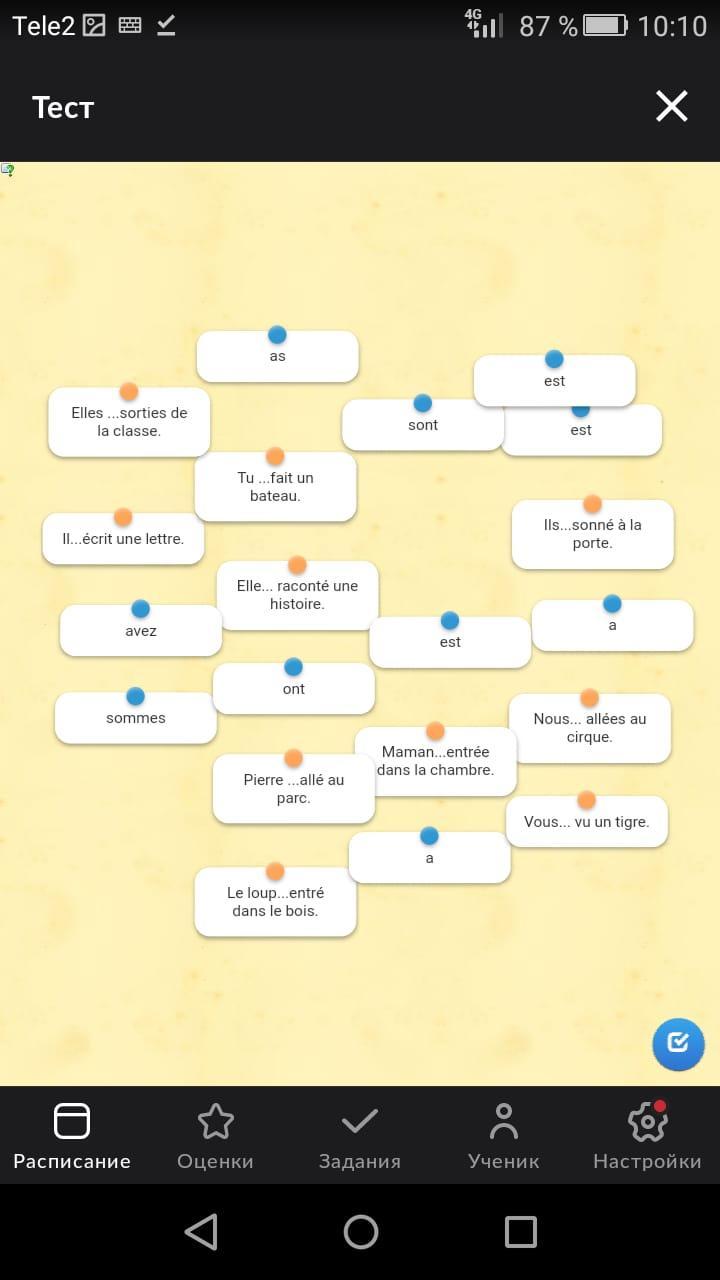Viewport: 720px width, 1280px height.
Task: Switch to the Расписание tab
Action: click(72, 1135)
